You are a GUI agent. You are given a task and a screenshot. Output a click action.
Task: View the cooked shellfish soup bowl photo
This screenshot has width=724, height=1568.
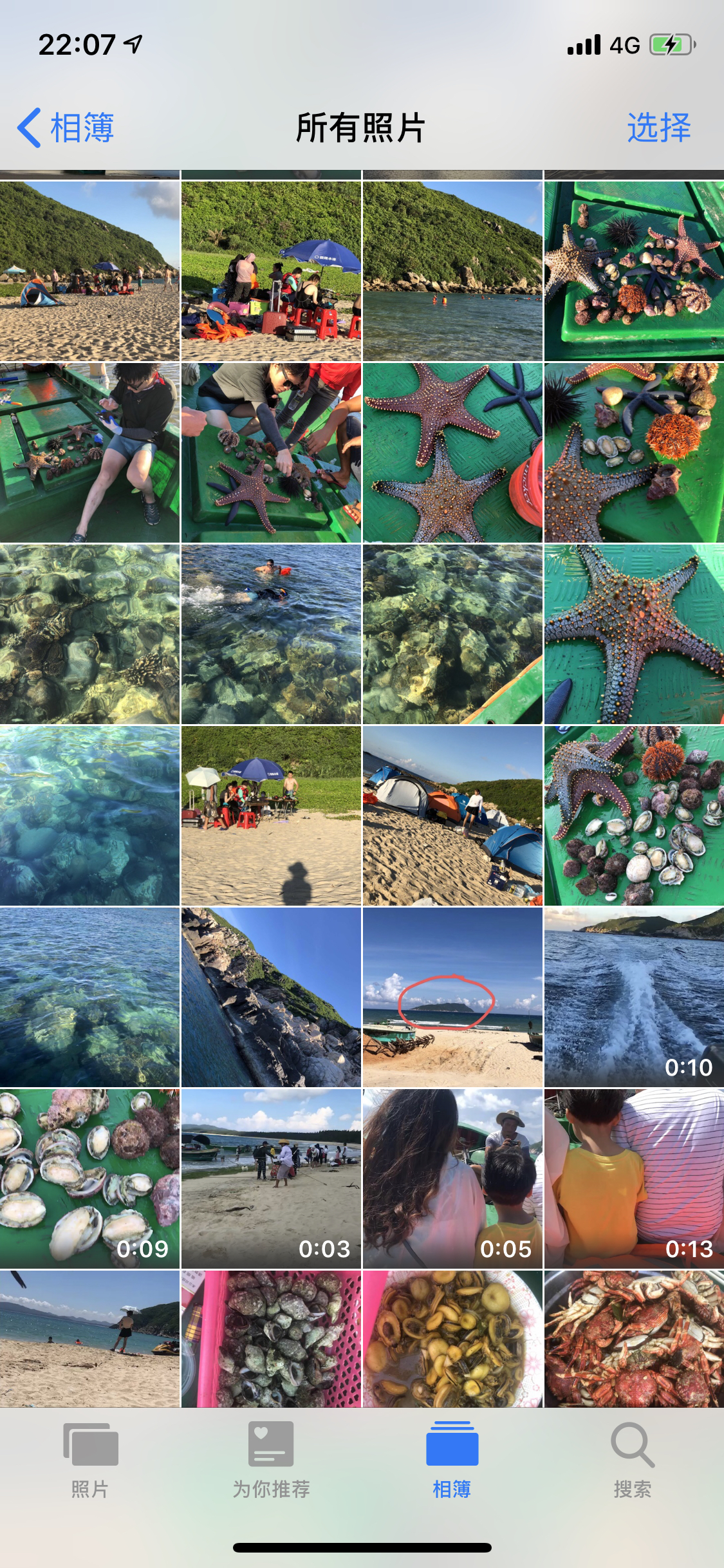[x=452, y=1339]
